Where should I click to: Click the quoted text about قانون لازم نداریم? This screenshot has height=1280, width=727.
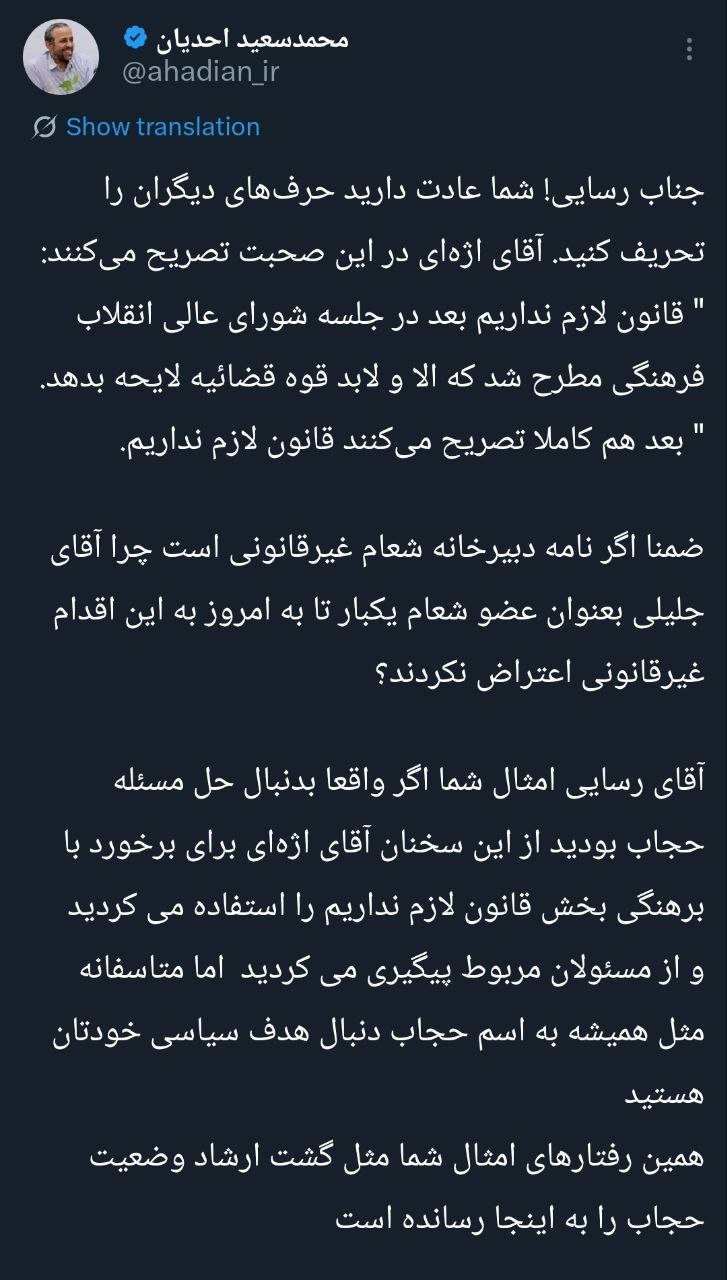click(400, 310)
